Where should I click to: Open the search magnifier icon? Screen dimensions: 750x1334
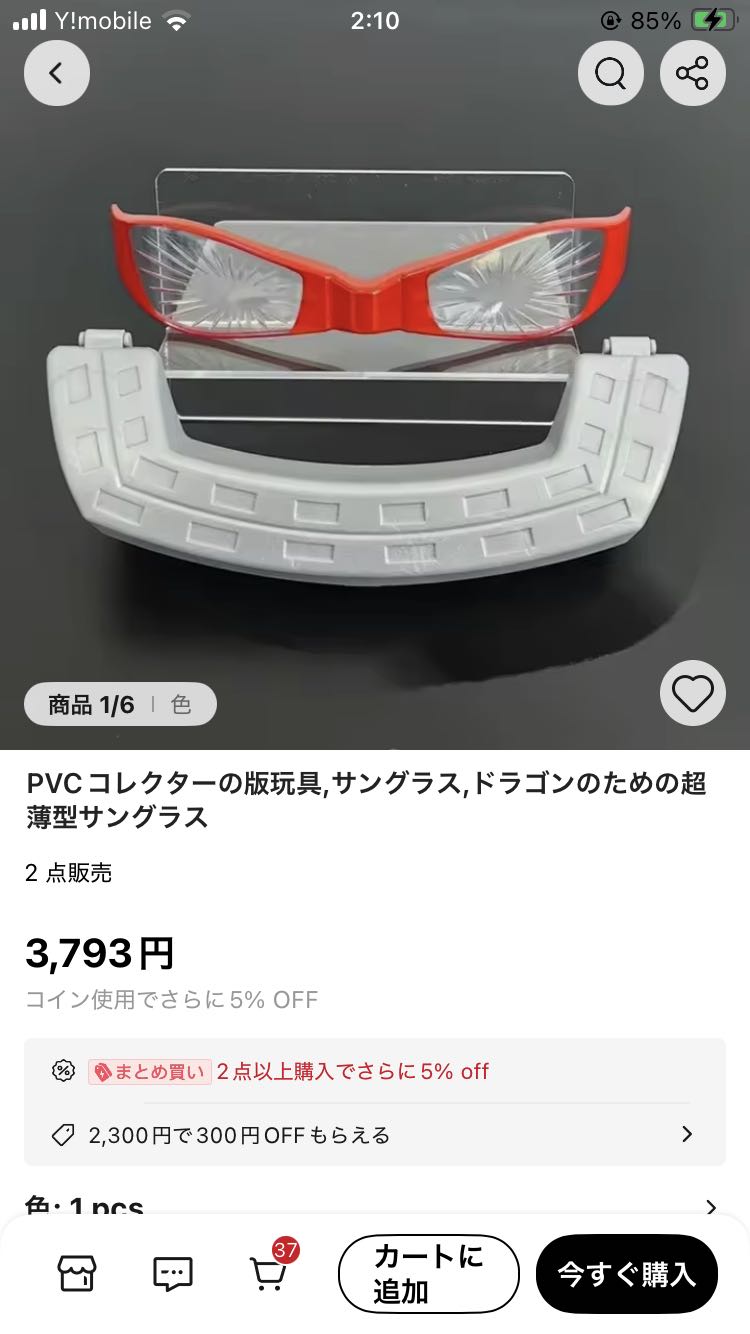point(611,73)
